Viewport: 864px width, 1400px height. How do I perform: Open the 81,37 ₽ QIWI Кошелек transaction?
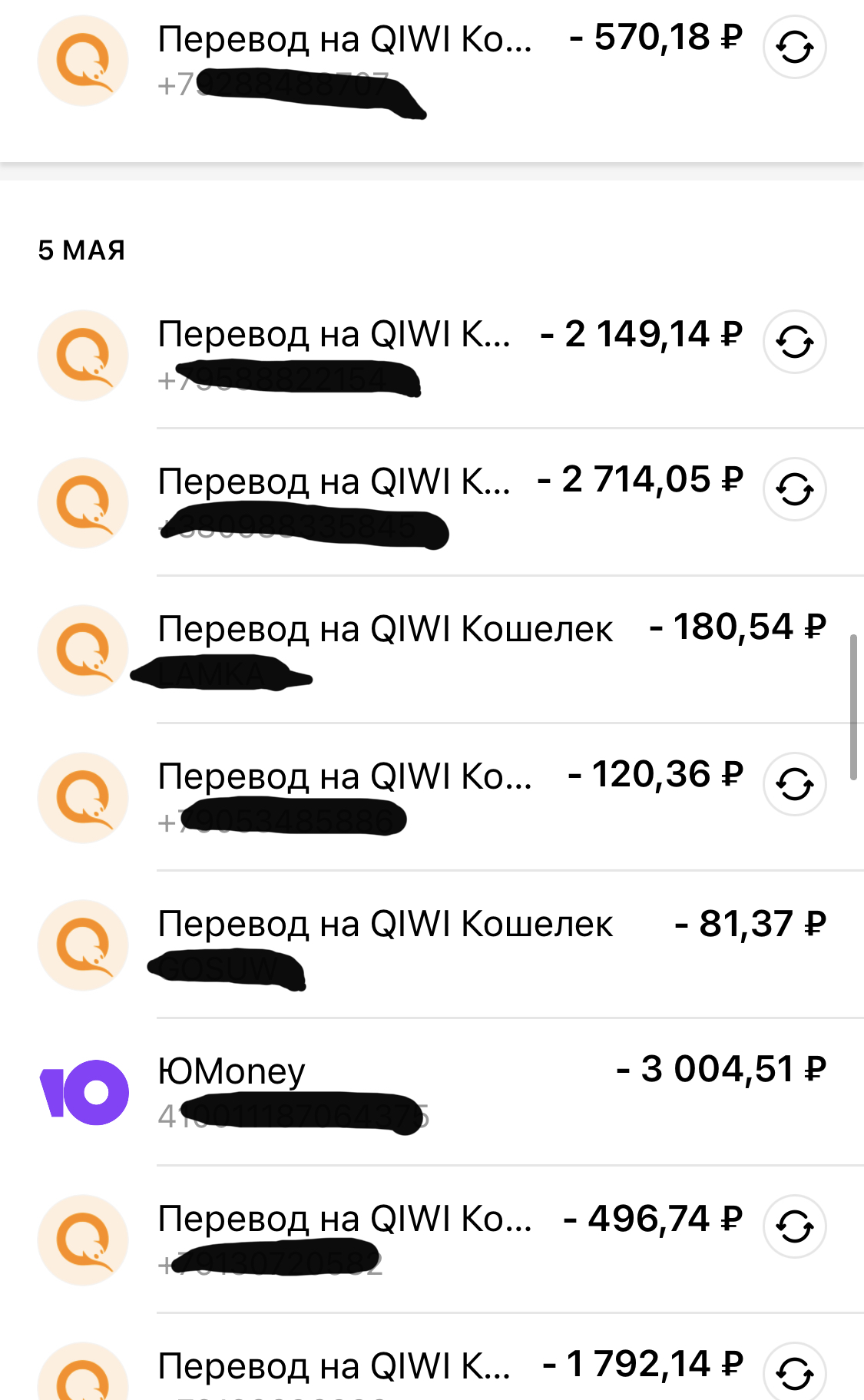coord(432,945)
